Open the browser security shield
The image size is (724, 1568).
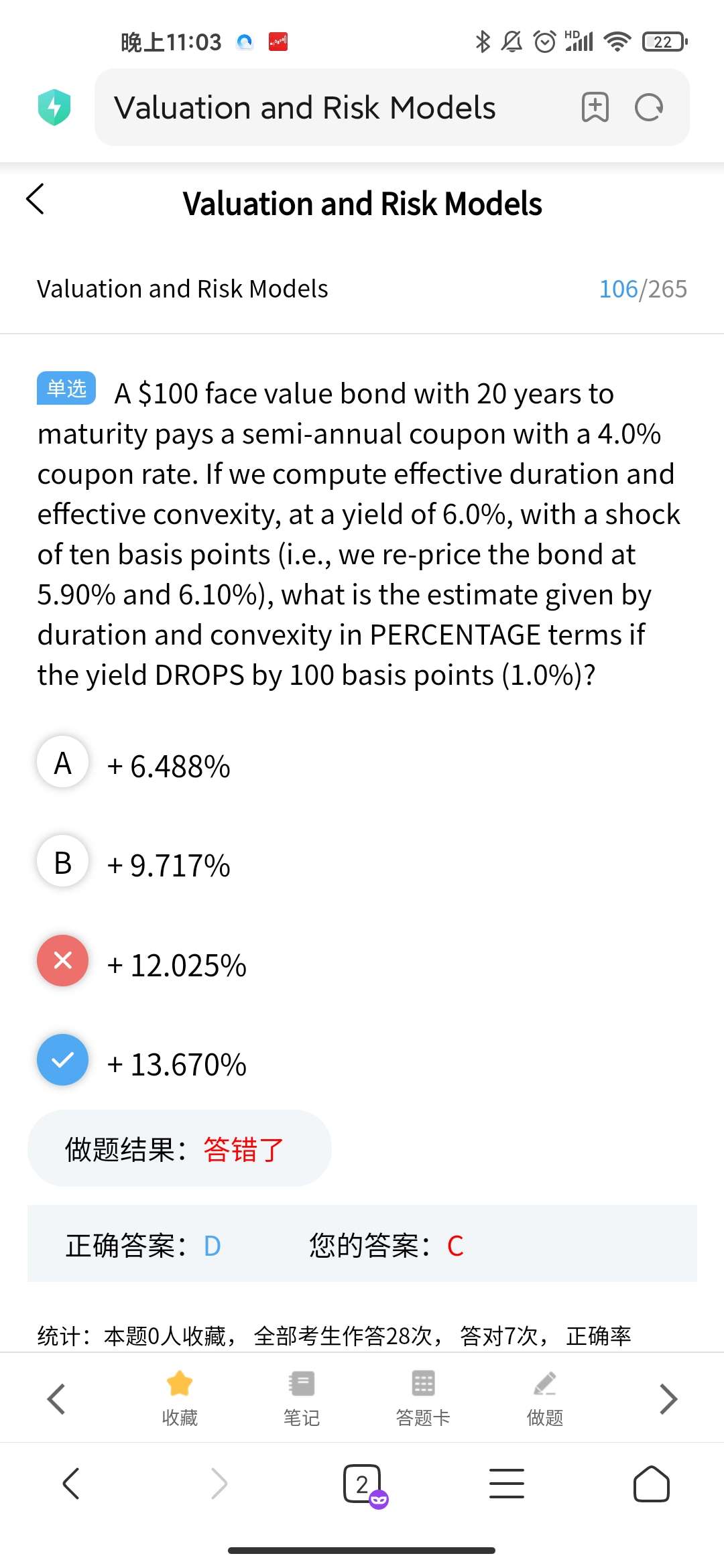[x=54, y=107]
